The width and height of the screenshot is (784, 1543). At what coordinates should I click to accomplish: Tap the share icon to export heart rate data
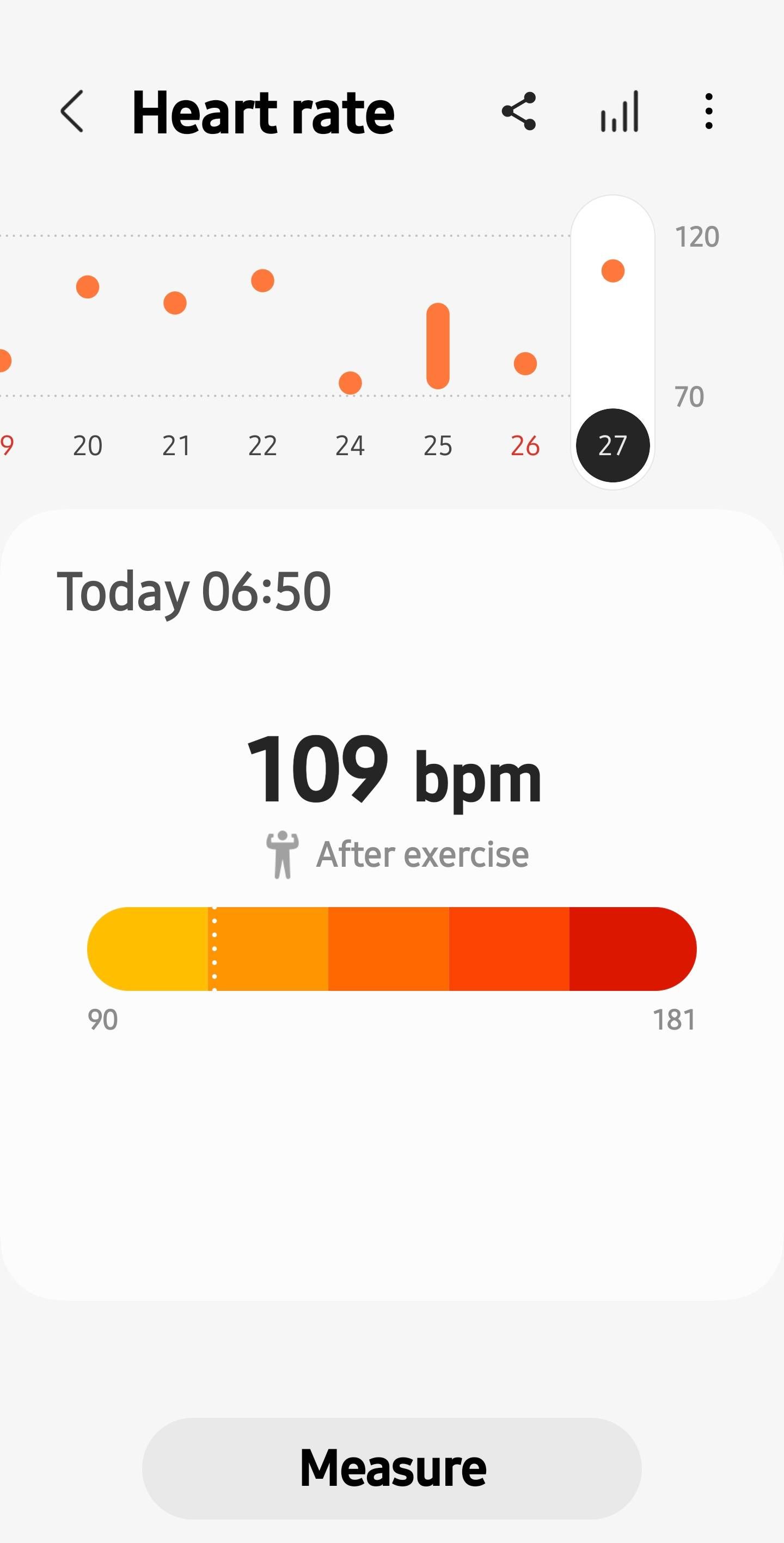click(520, 112)
